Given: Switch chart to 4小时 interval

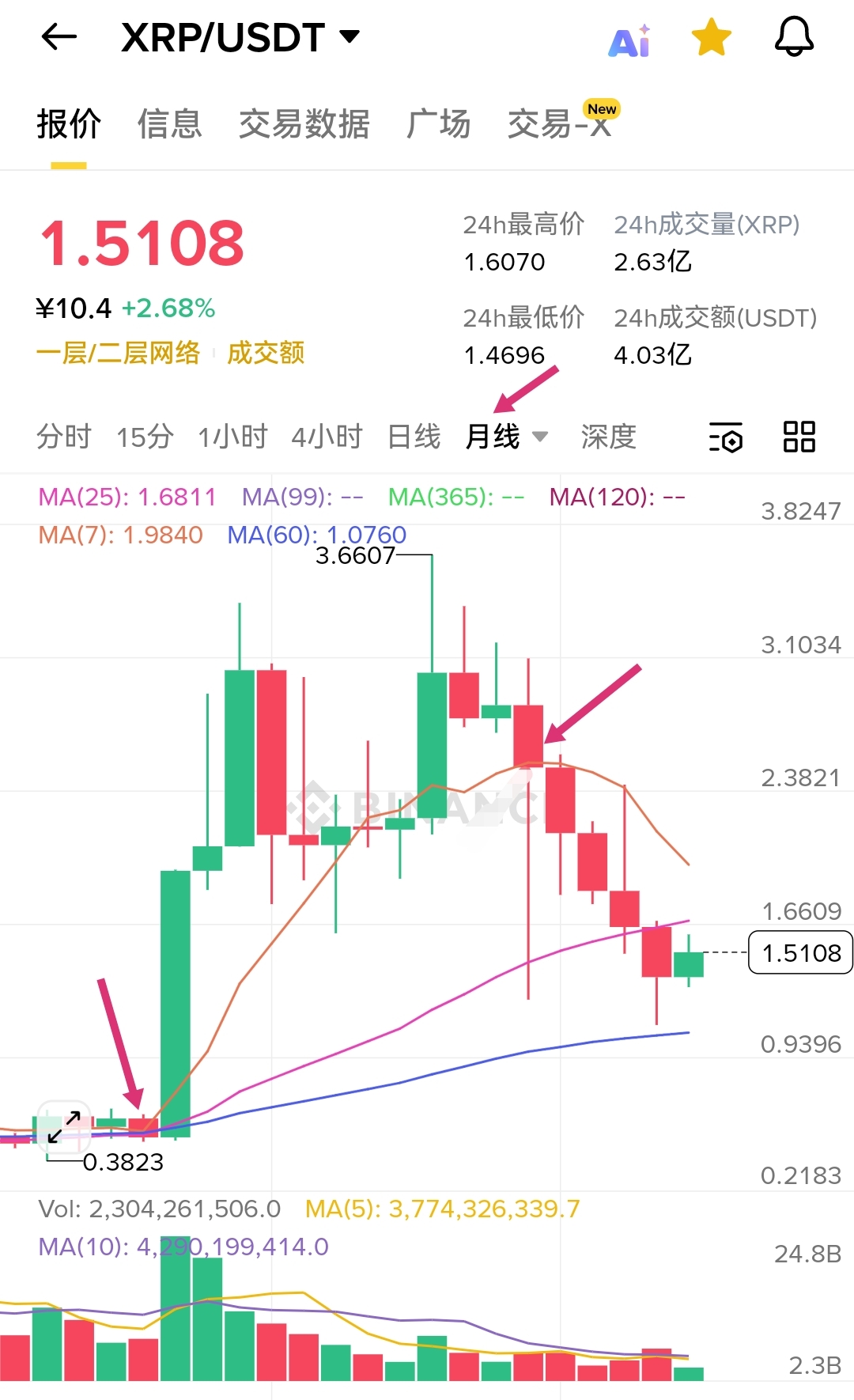Looking at the screenshot, I should [x=327, y=437].
